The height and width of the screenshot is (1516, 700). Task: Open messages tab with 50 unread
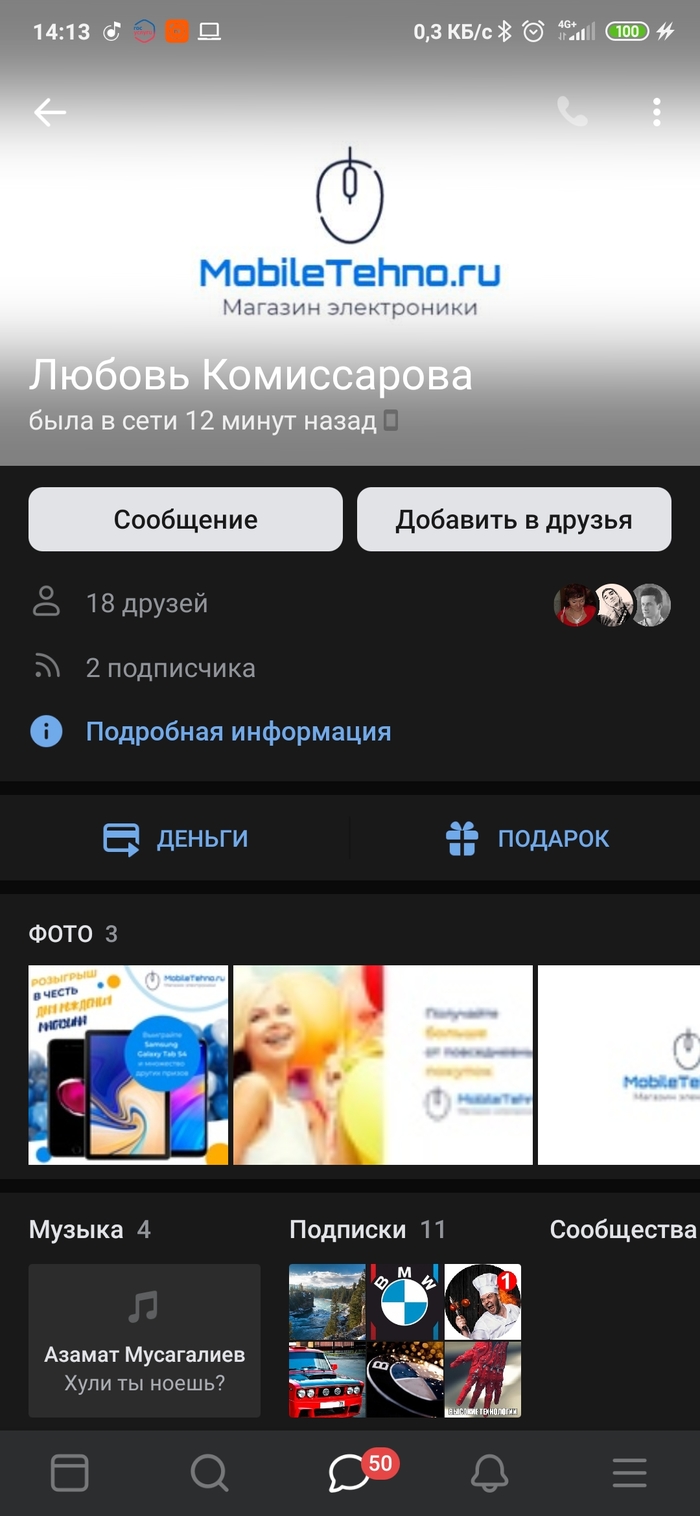click(x=350, y=1472)
